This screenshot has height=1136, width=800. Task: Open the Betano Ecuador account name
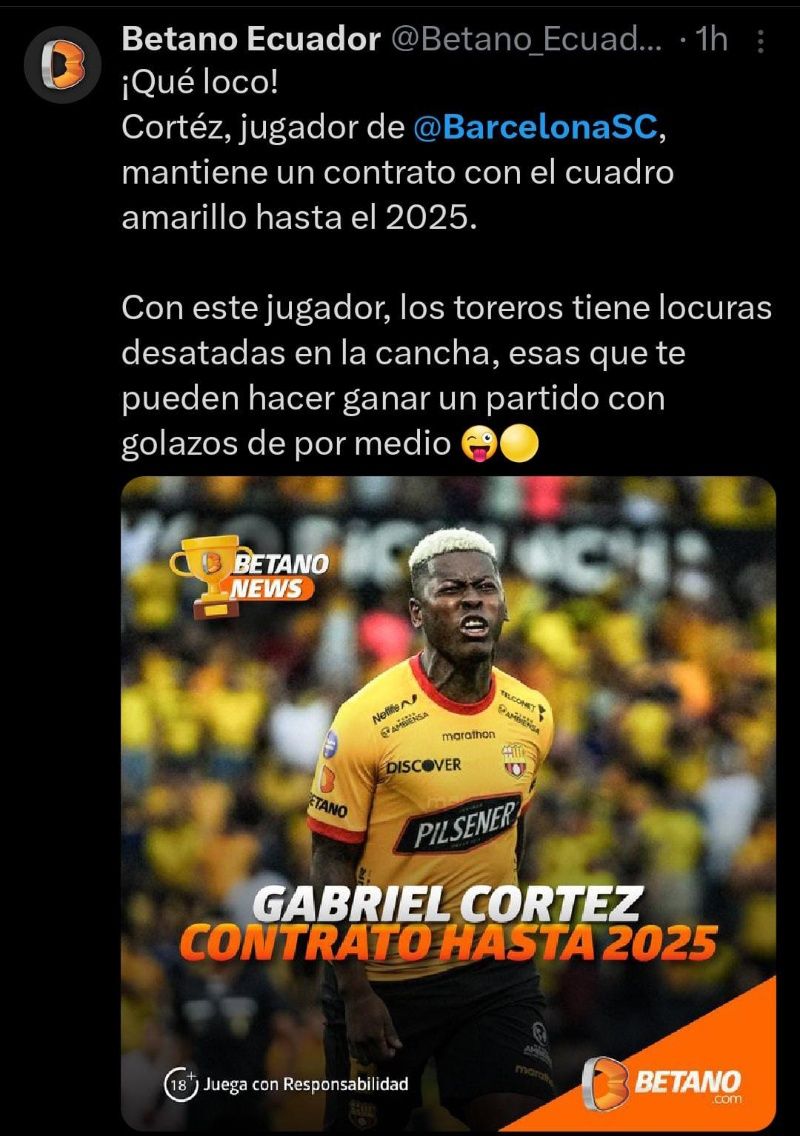click(x=250, y=40)
